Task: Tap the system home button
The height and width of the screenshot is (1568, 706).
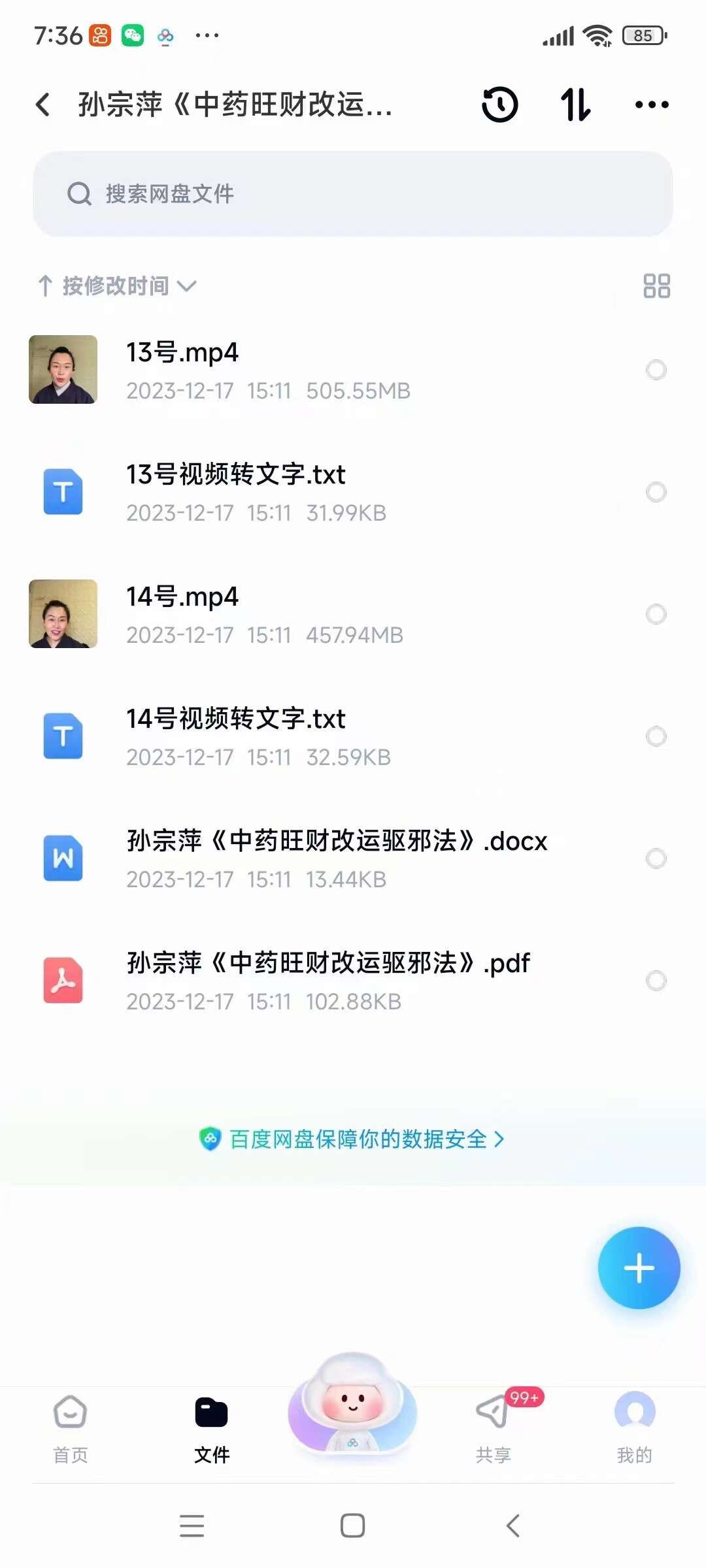Action: (x=353, y=1526)
